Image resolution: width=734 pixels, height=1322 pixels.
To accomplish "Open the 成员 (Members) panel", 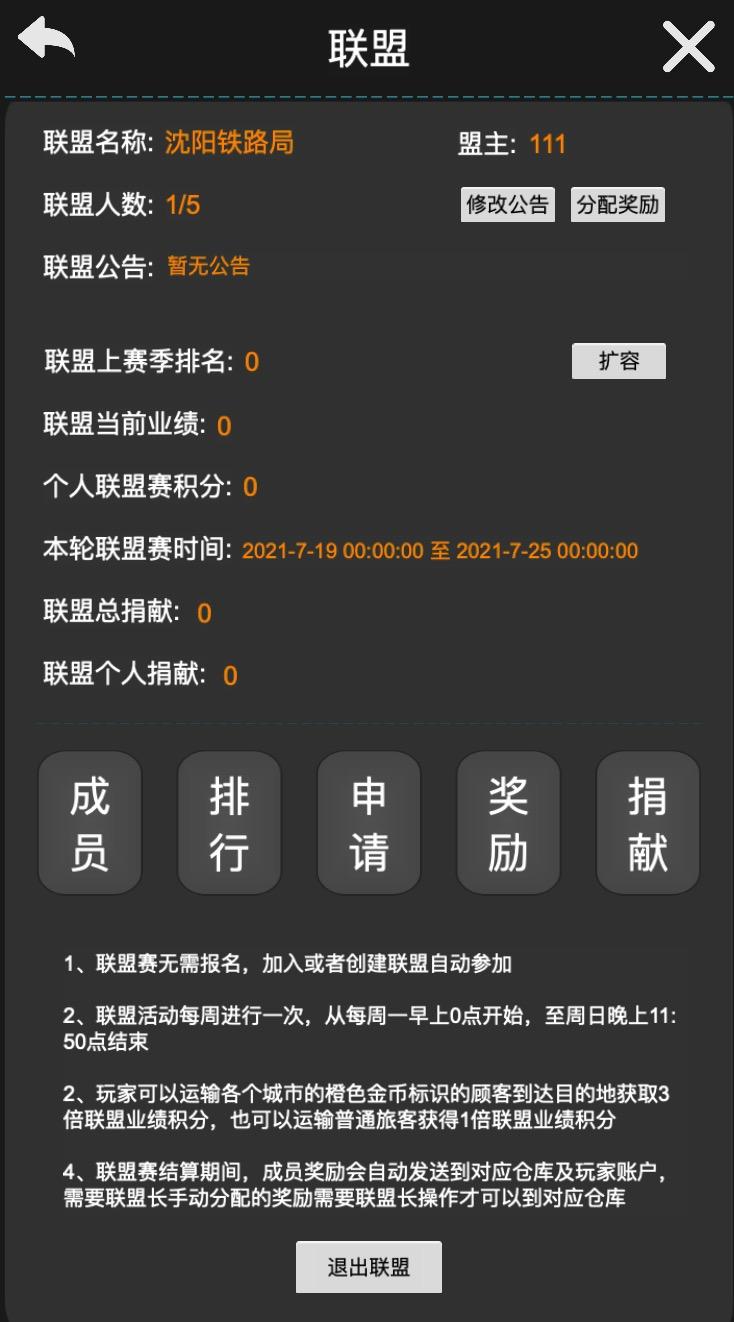I will point(89,822).
